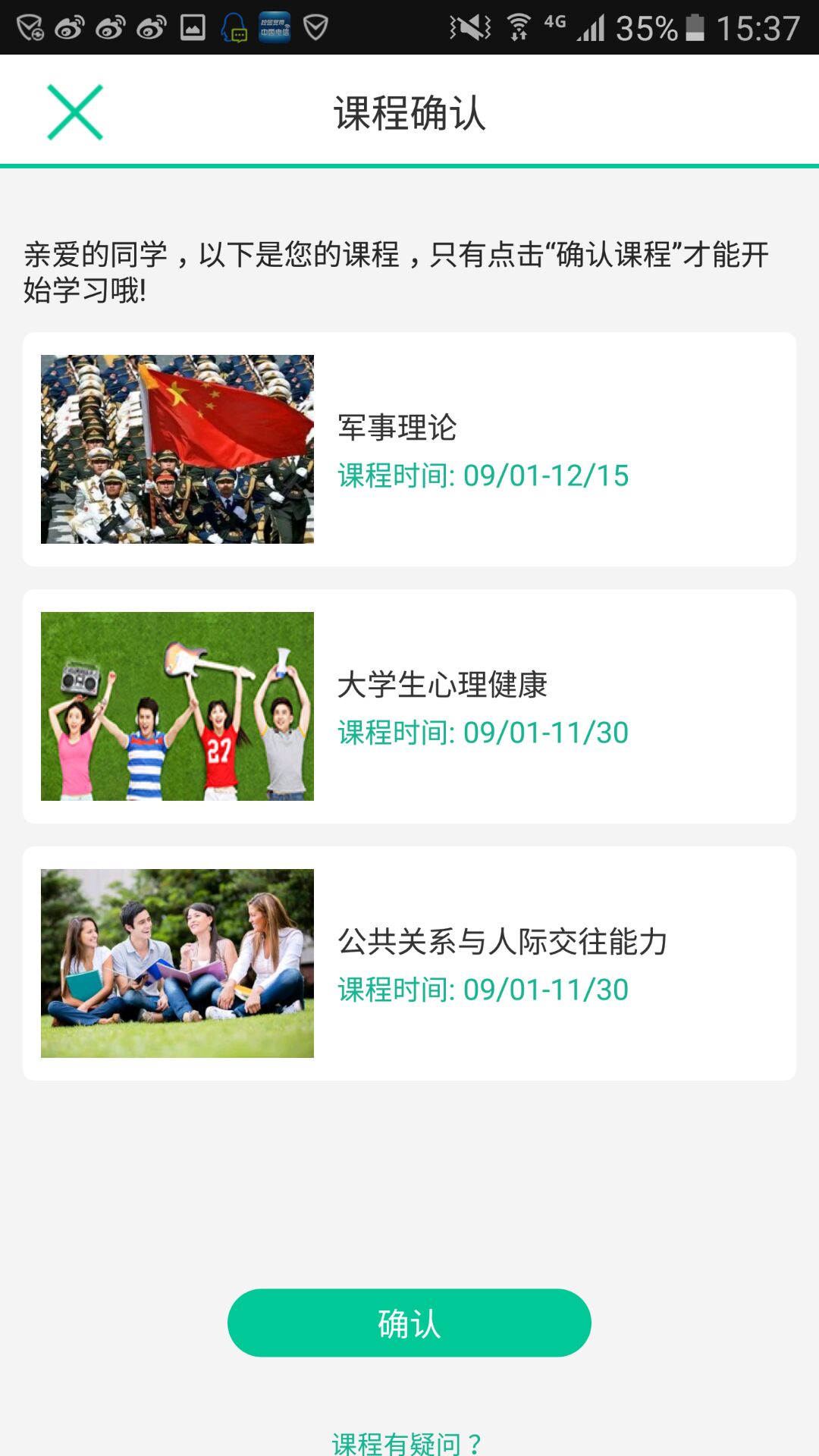Close the course confirmation screen
This screenshot has width=819, height=1456.
point(75,112)
